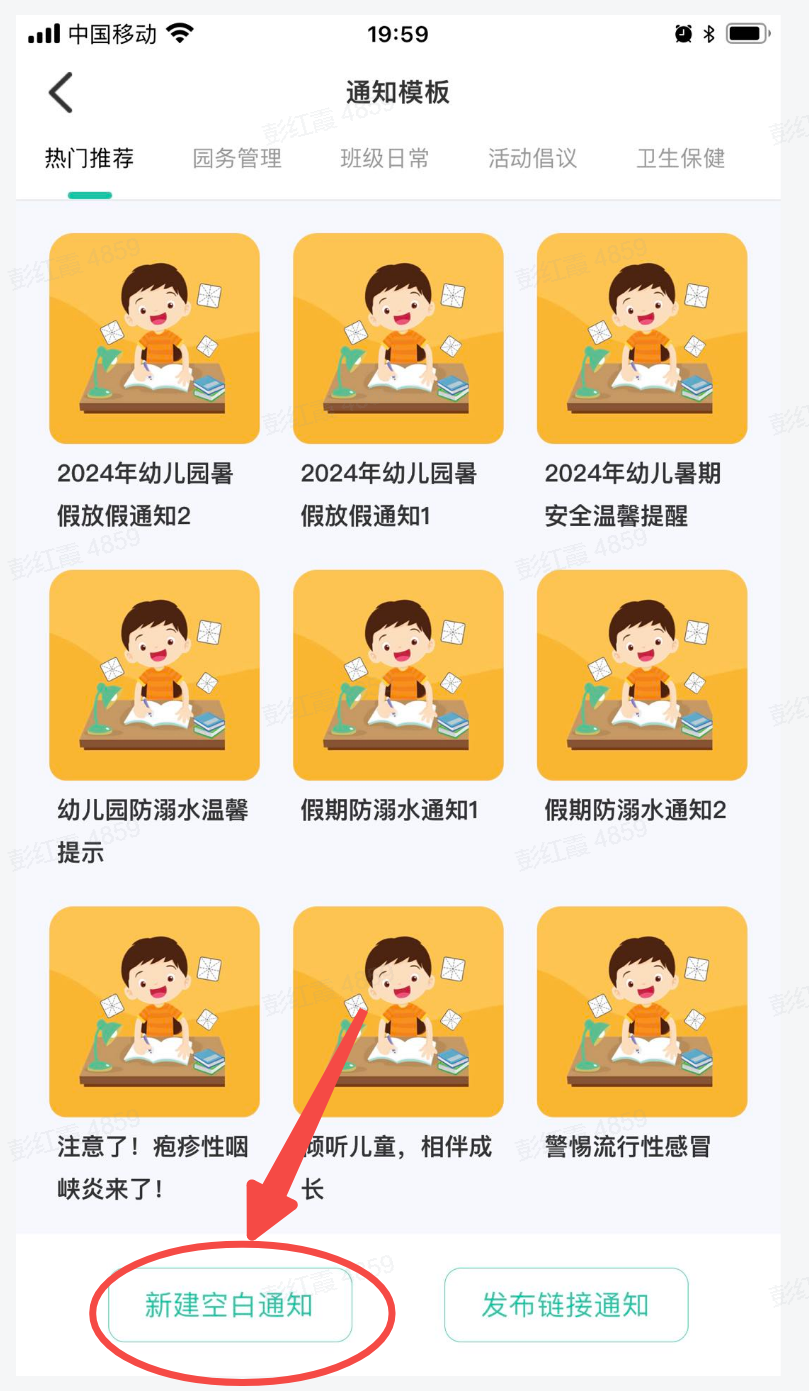Switch to the 班级日常 tab
The image size is (809, 1391).
[385, 158]
